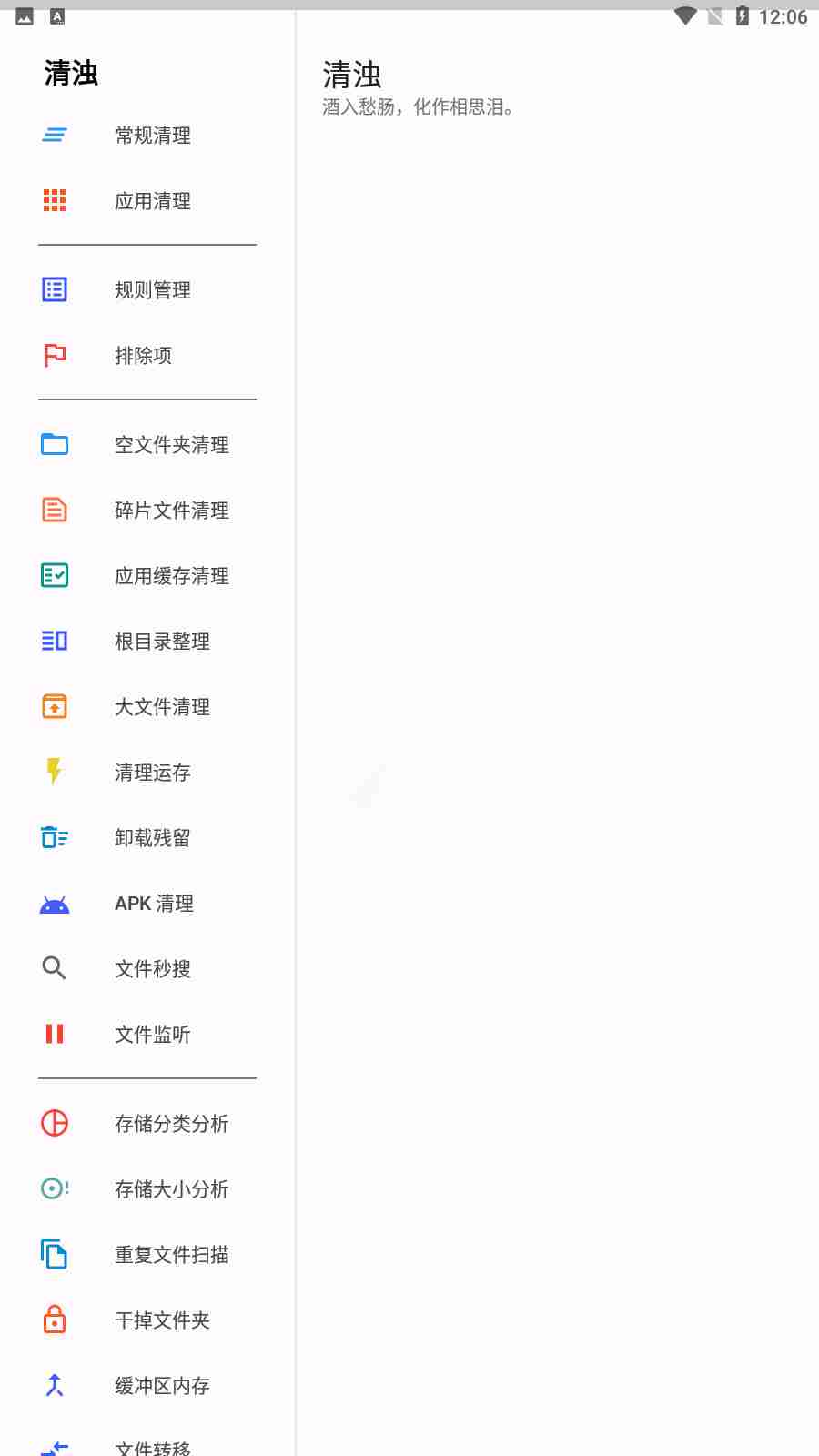This screenshot has height=1456, width=819.
Task: Select 应用清理 in the drawer
Action: (152, 201)
